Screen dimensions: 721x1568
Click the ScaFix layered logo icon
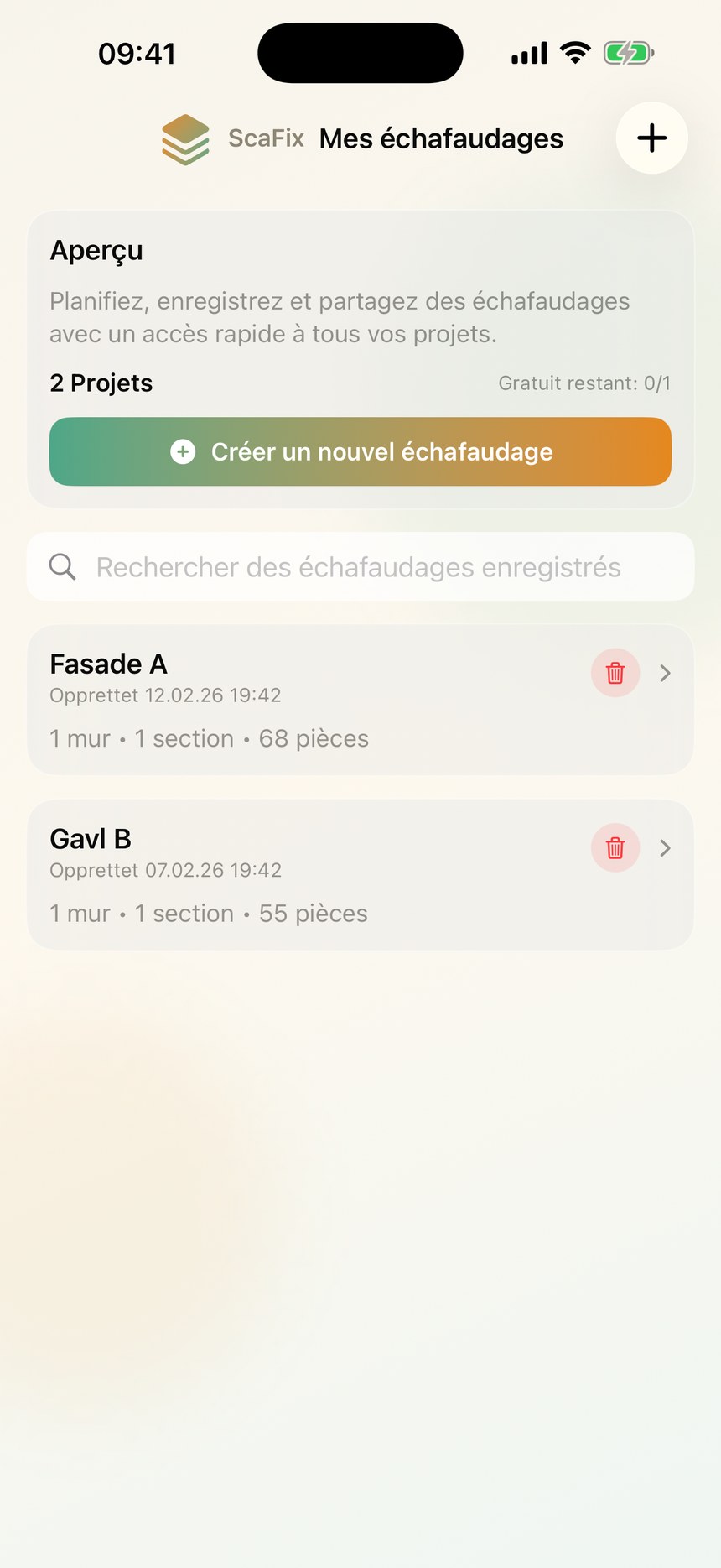185,138
